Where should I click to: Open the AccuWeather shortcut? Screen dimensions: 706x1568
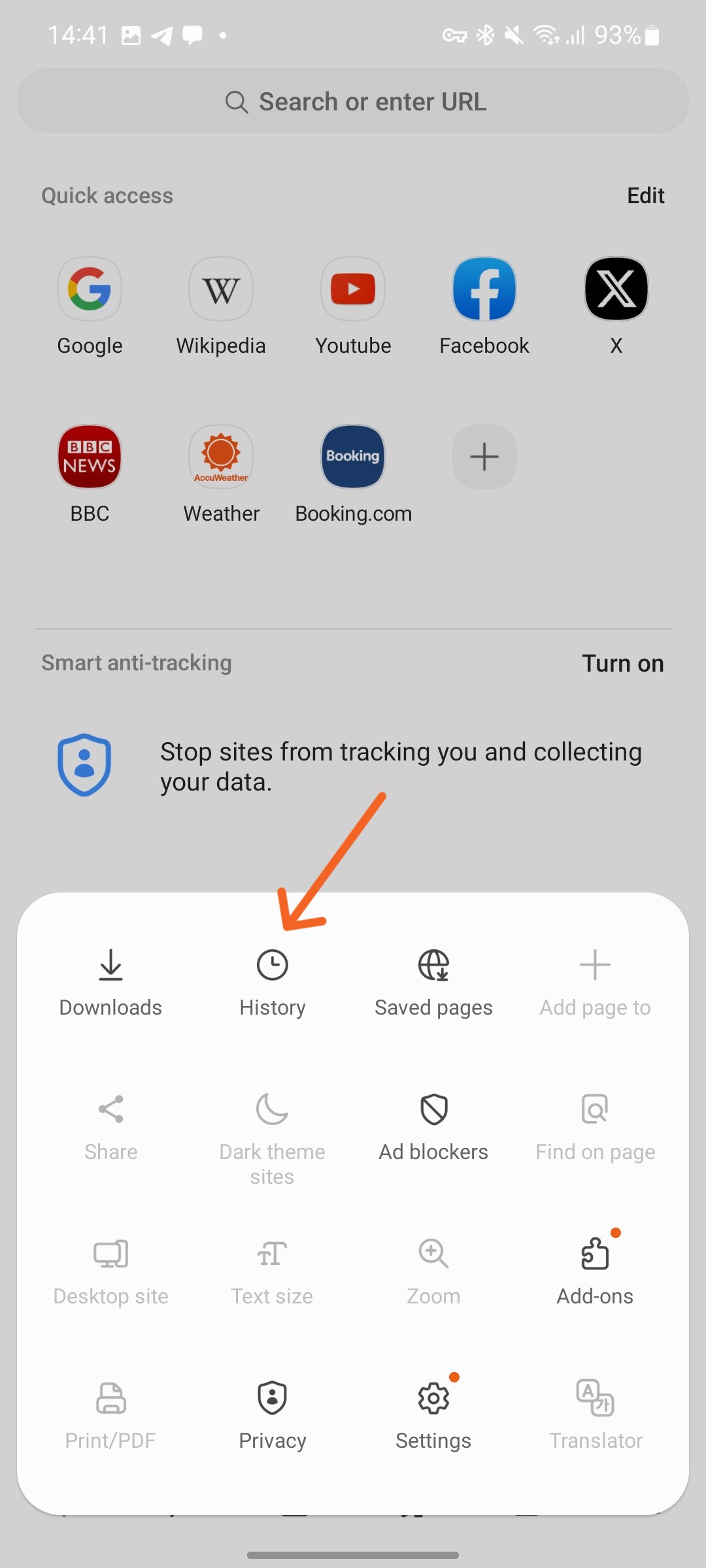click(221, 457)
